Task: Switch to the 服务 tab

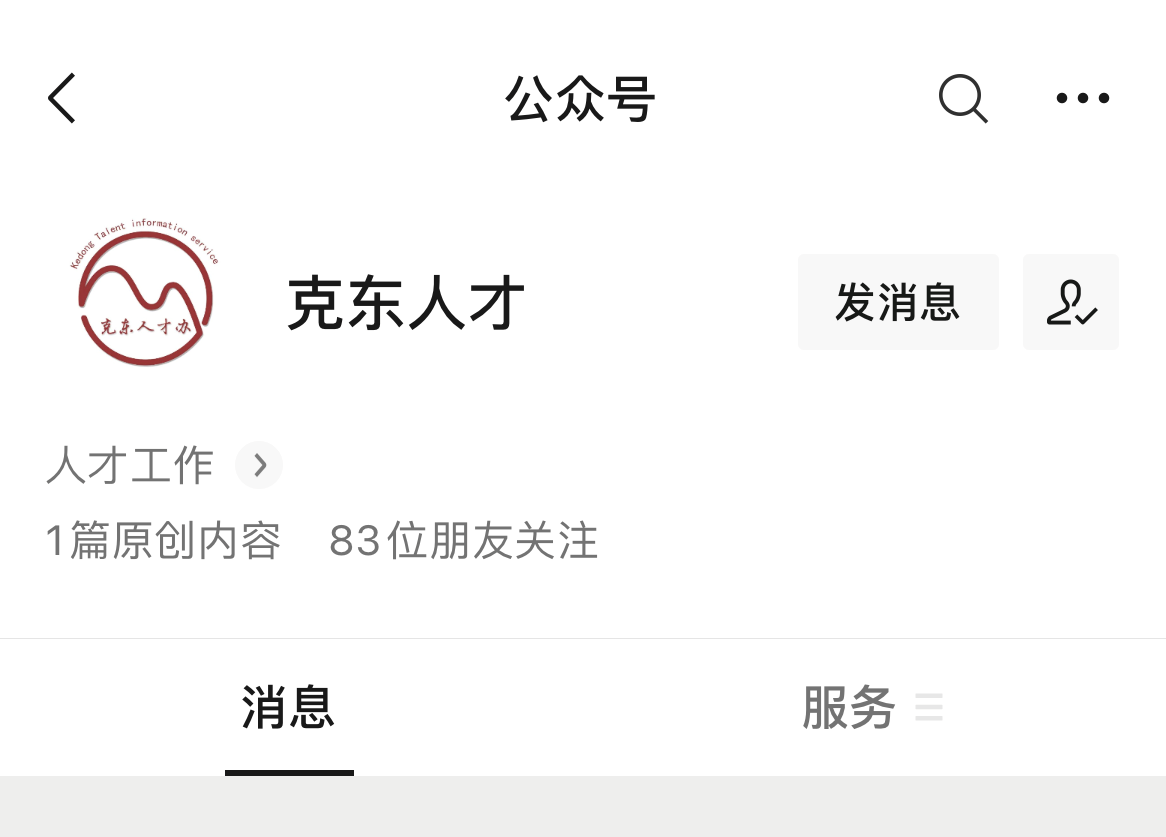Action: tap(850, 708)
